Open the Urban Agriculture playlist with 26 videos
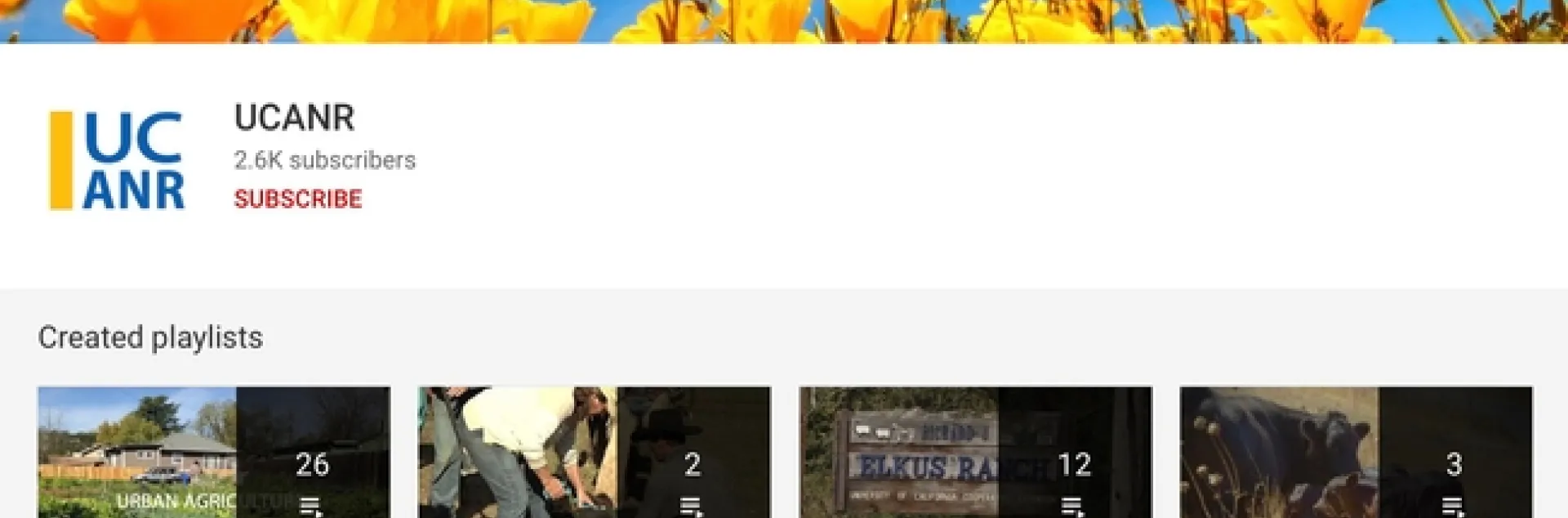 [214, 453]
